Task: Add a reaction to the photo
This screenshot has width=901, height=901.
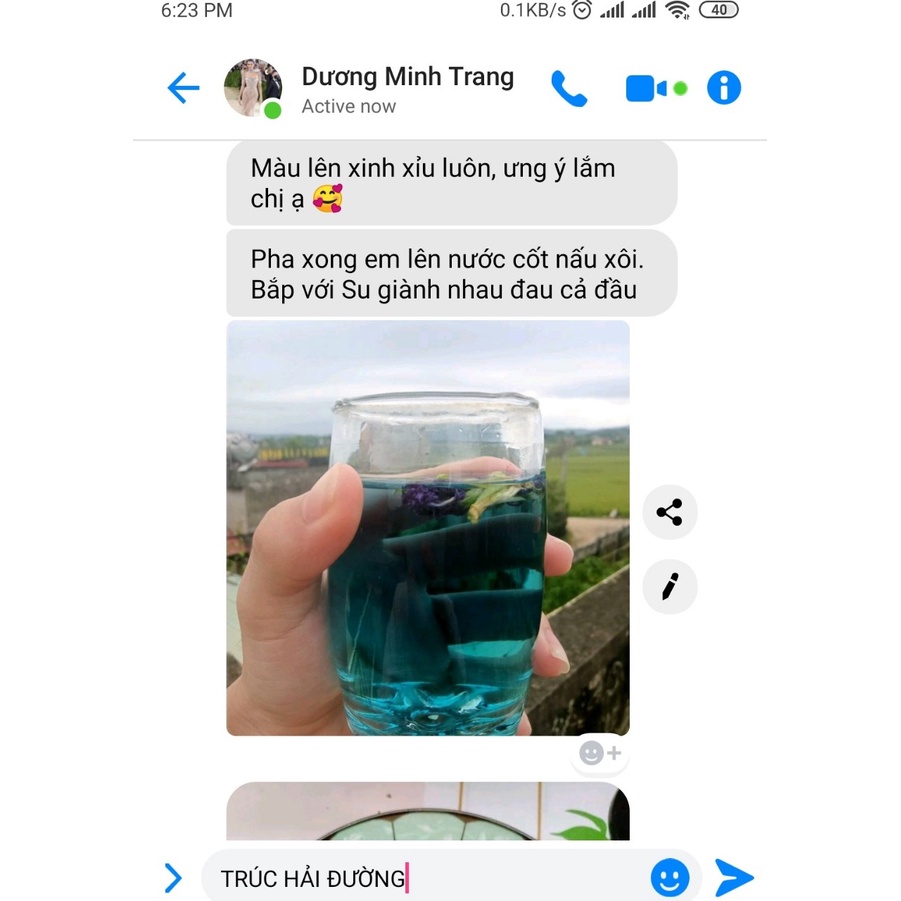Action: pyautogui.click(x=599, y=753)
